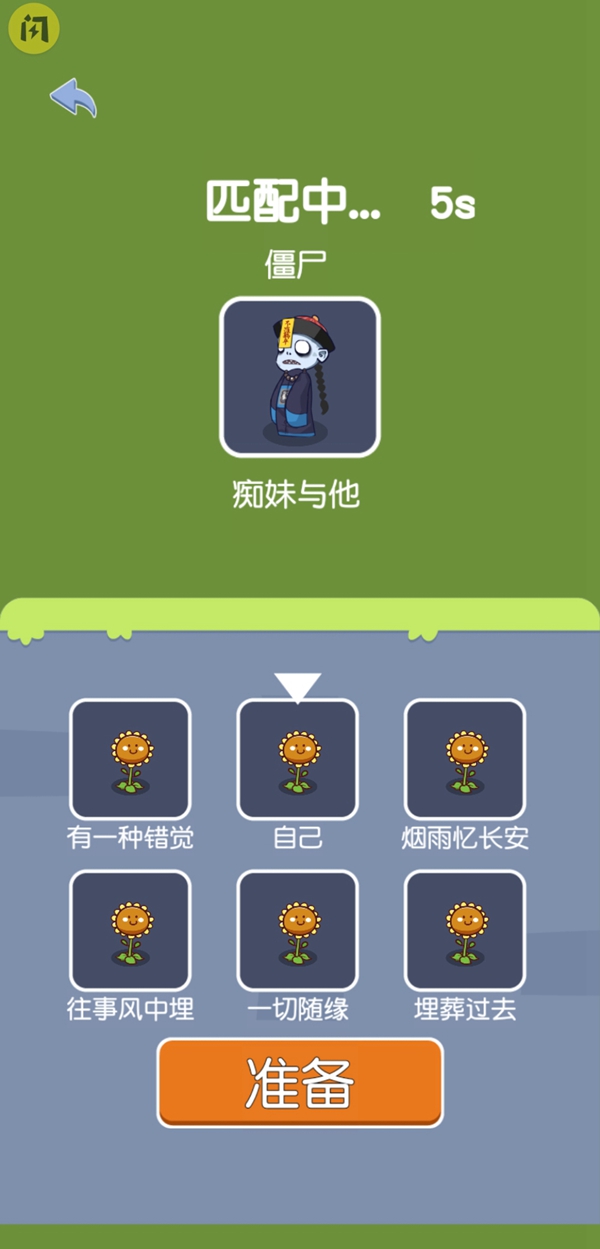Tap the 准备 ready button
The height and width of the screenshot is (1249, 600).
[300, 1082]
